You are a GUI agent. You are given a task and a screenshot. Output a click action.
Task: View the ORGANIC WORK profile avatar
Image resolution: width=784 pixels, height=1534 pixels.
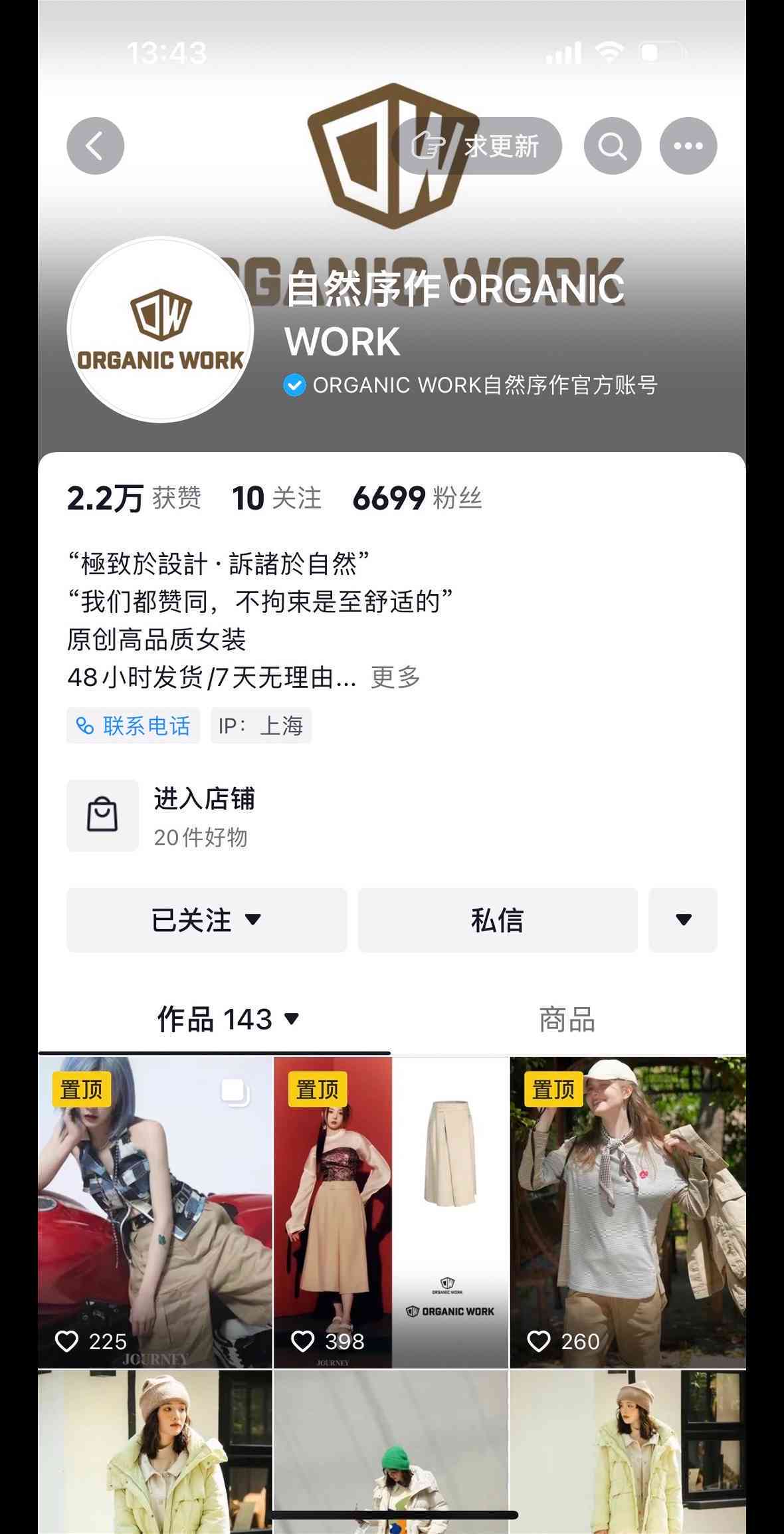pyautogui.click(x=160, y=330)
